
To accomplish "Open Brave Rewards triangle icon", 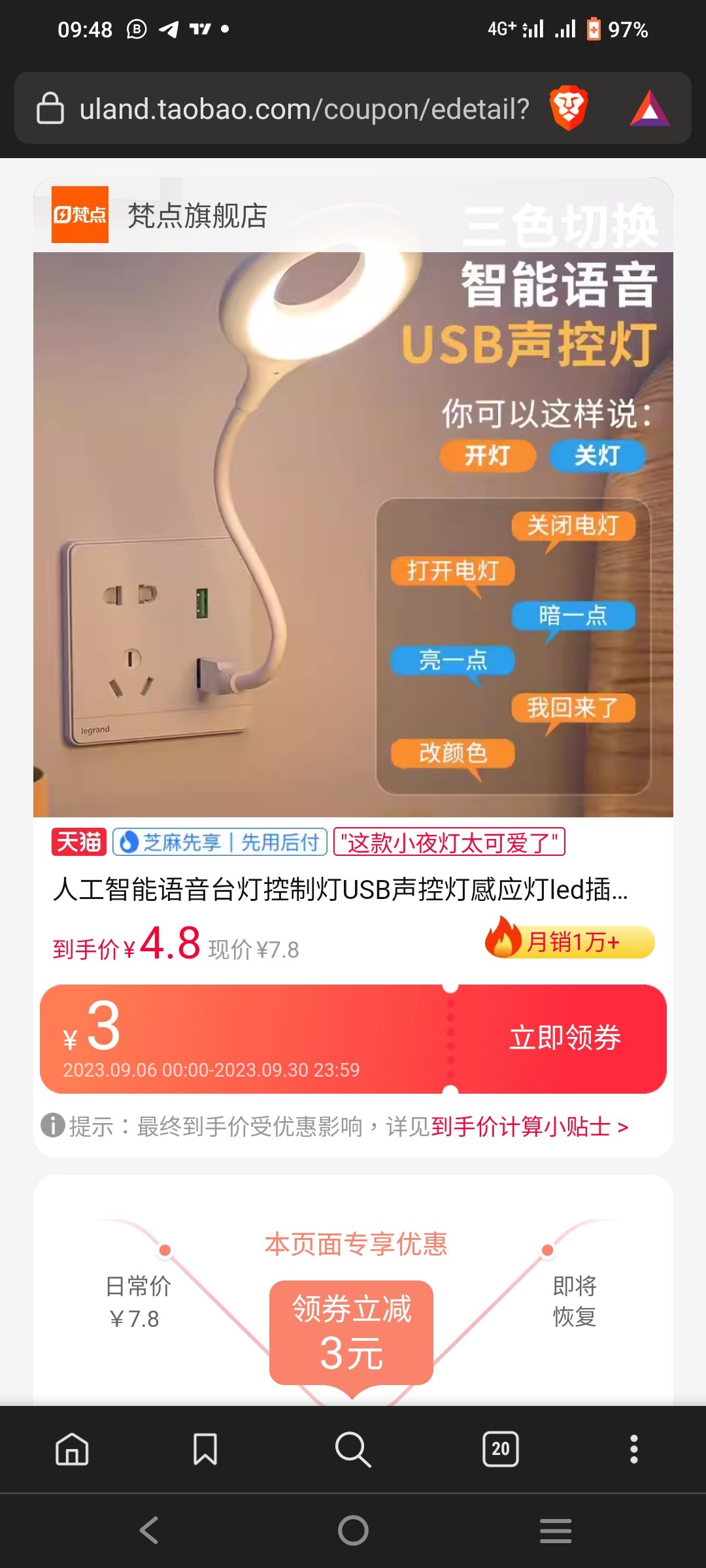I will (x=649, y=108).
